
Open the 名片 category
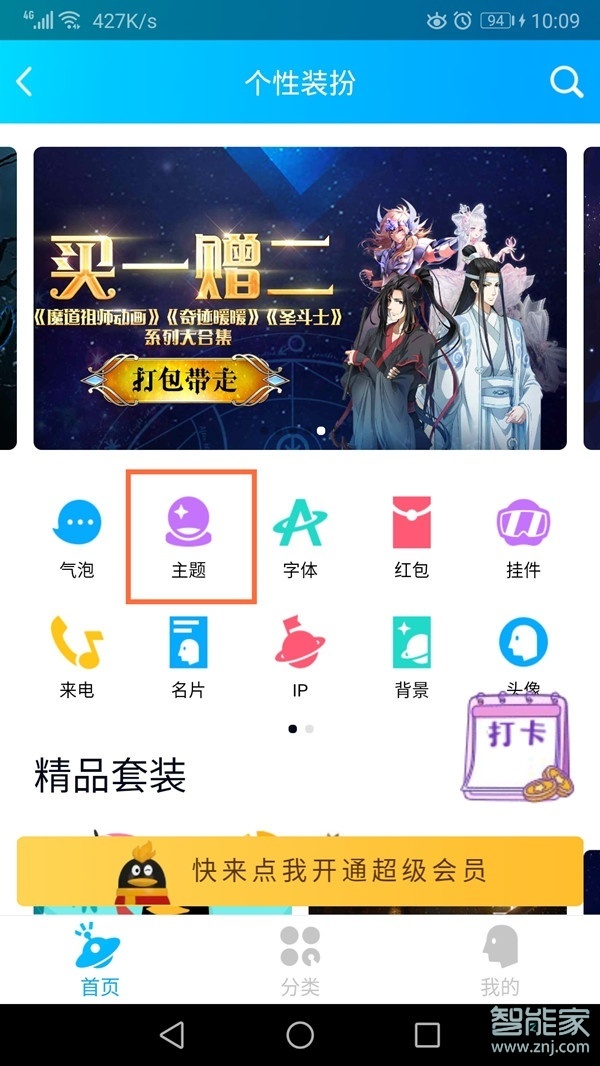188,655
